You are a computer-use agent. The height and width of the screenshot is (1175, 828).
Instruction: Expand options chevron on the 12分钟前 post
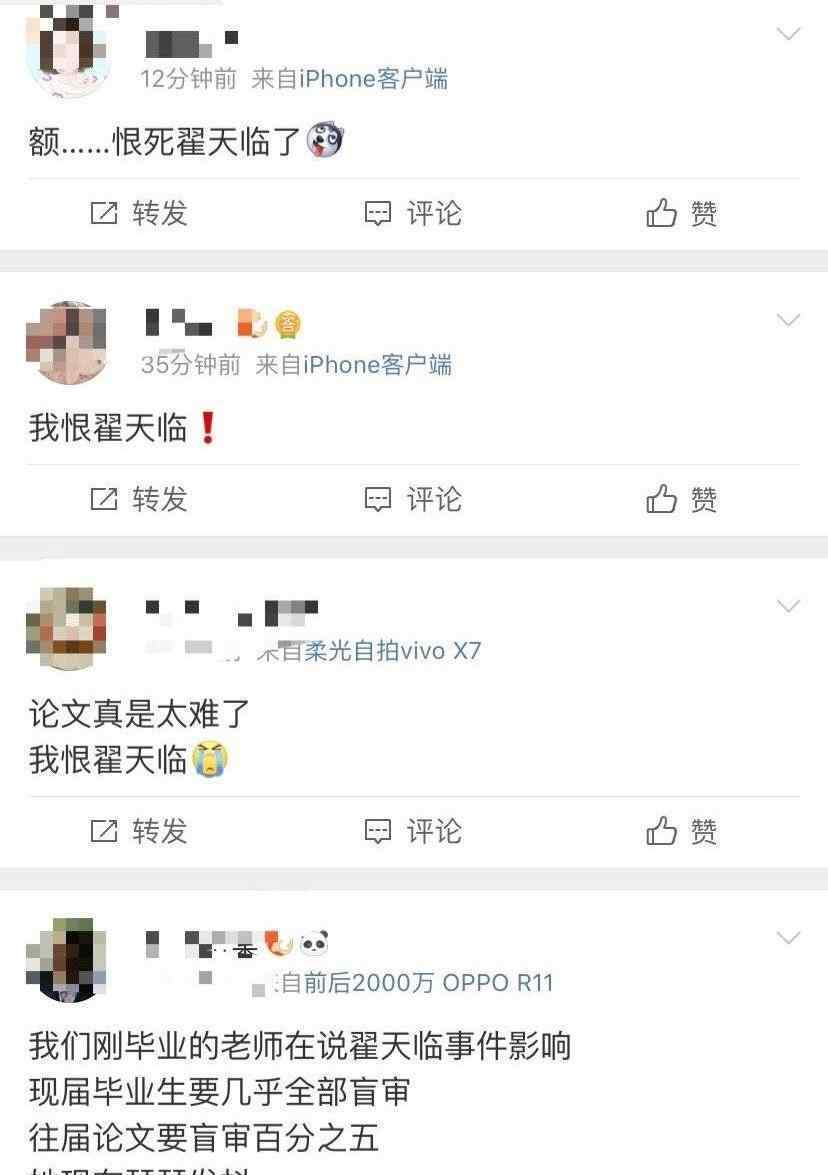point(789,35)
